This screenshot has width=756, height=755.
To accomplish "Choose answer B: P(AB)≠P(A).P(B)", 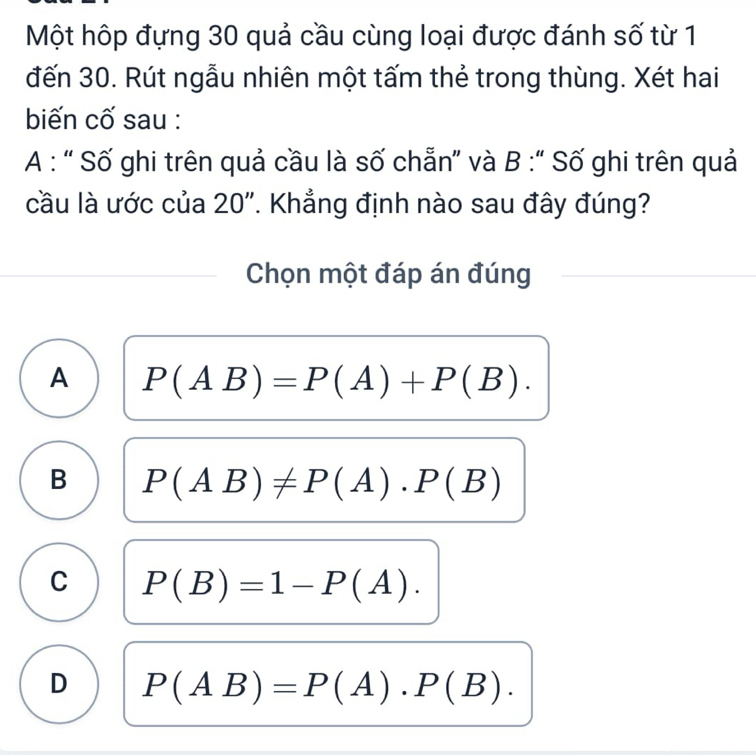I will pyautogui.click(x=325, y=480).
